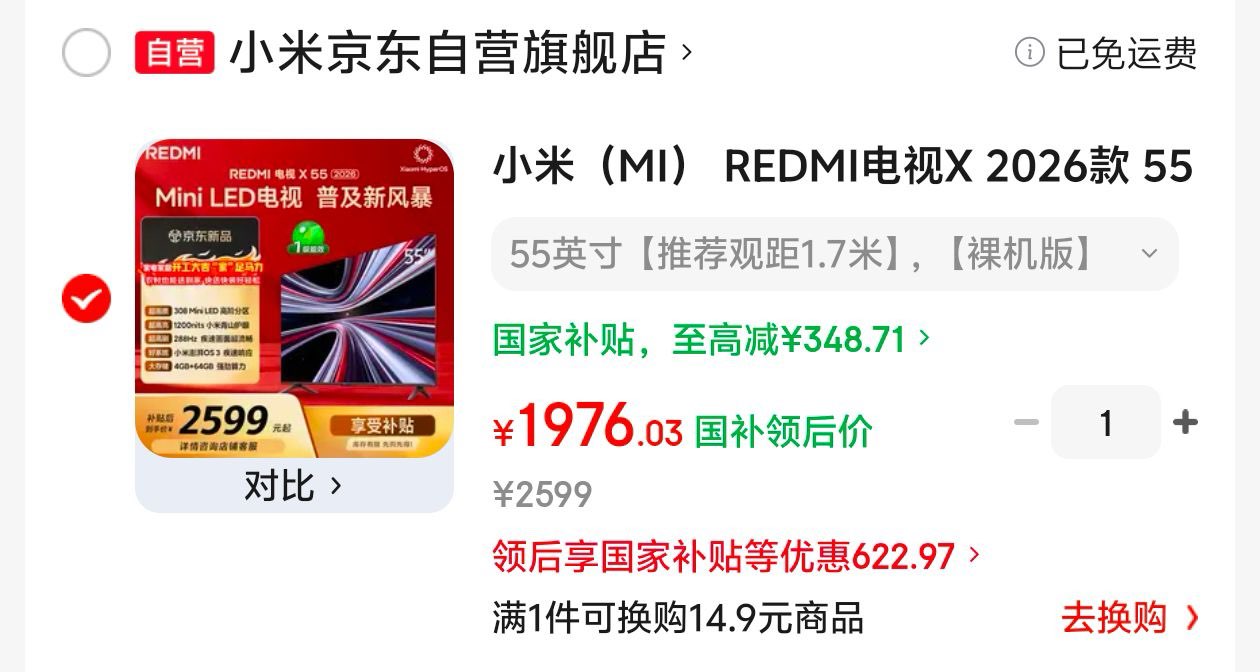Viewport: 1260px width, 672px height.
Task: View 国家补贴 至高减¥348.71 details
Action: (712, 340)
